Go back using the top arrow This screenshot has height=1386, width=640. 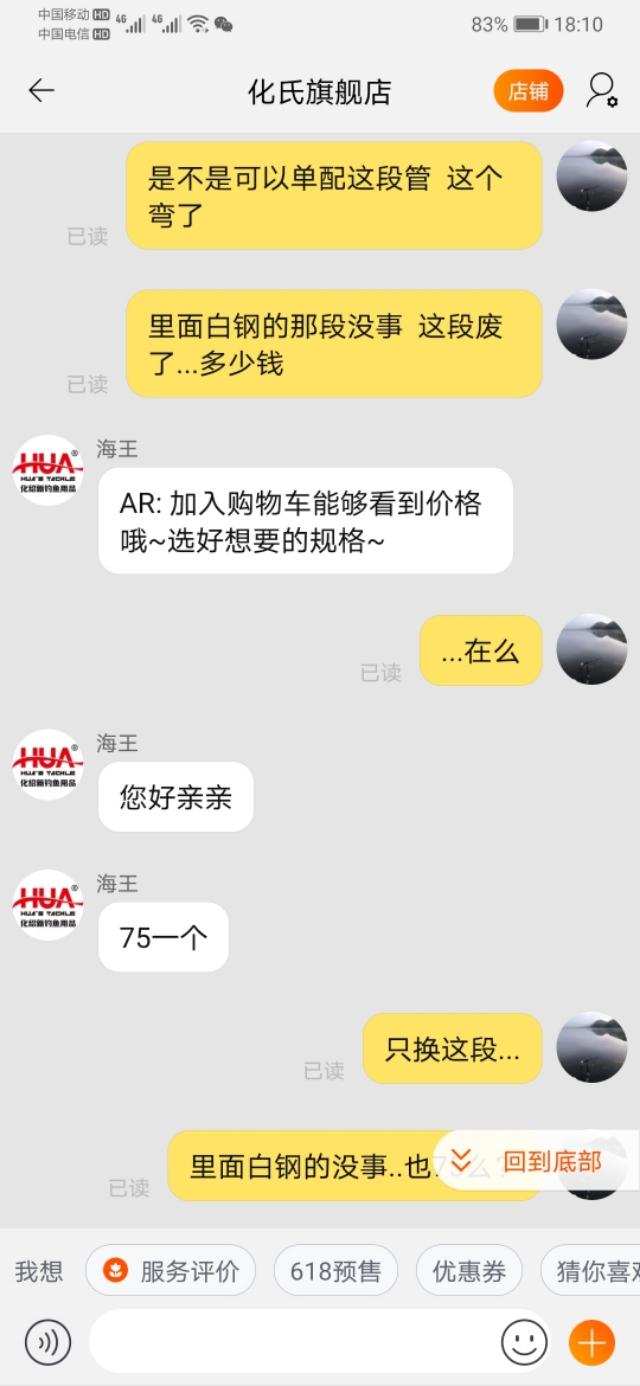click(41, 91)
